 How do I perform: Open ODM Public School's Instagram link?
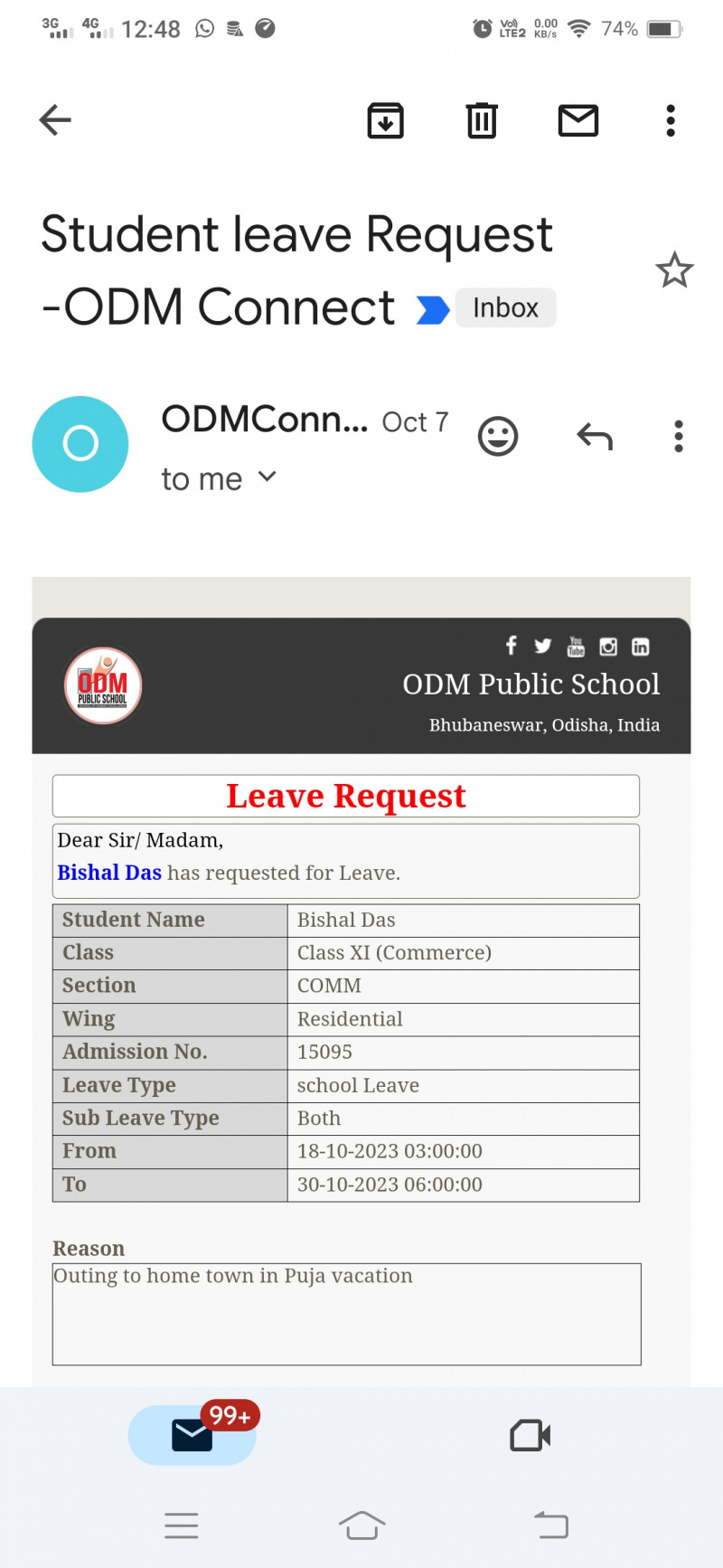(x=608, y=647)
